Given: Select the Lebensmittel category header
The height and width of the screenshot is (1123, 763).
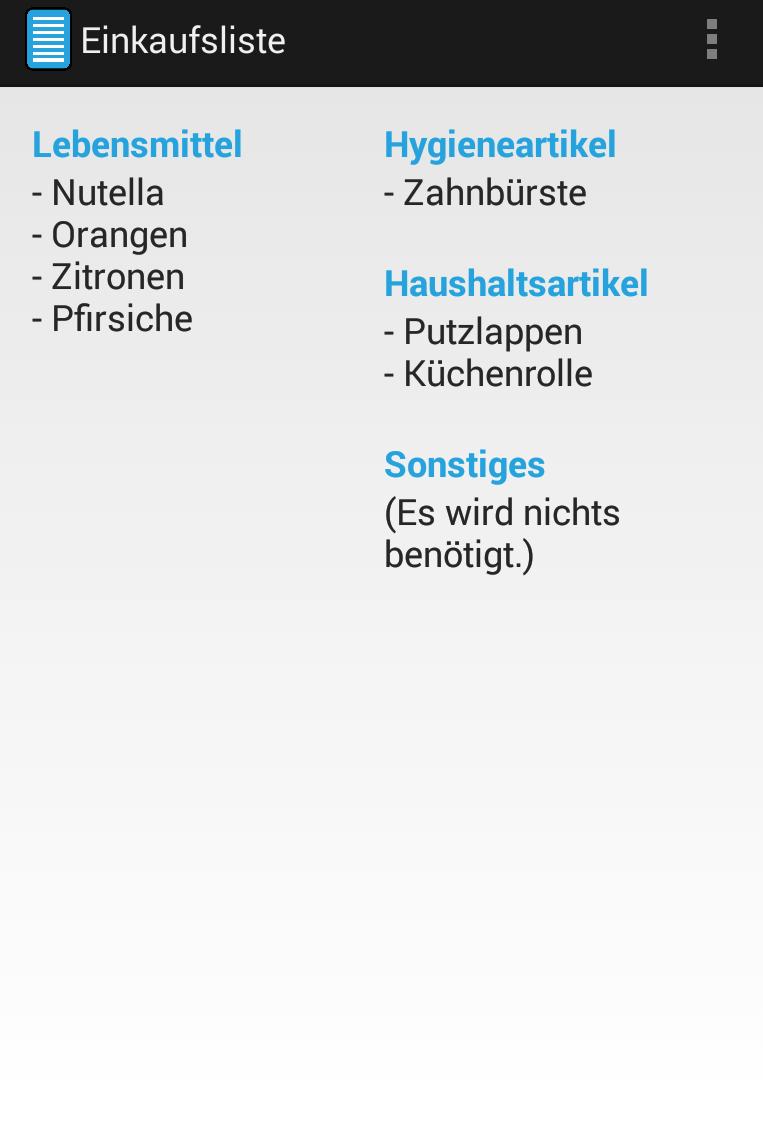Looking at the screenshot, I should (x=137, y=145).
